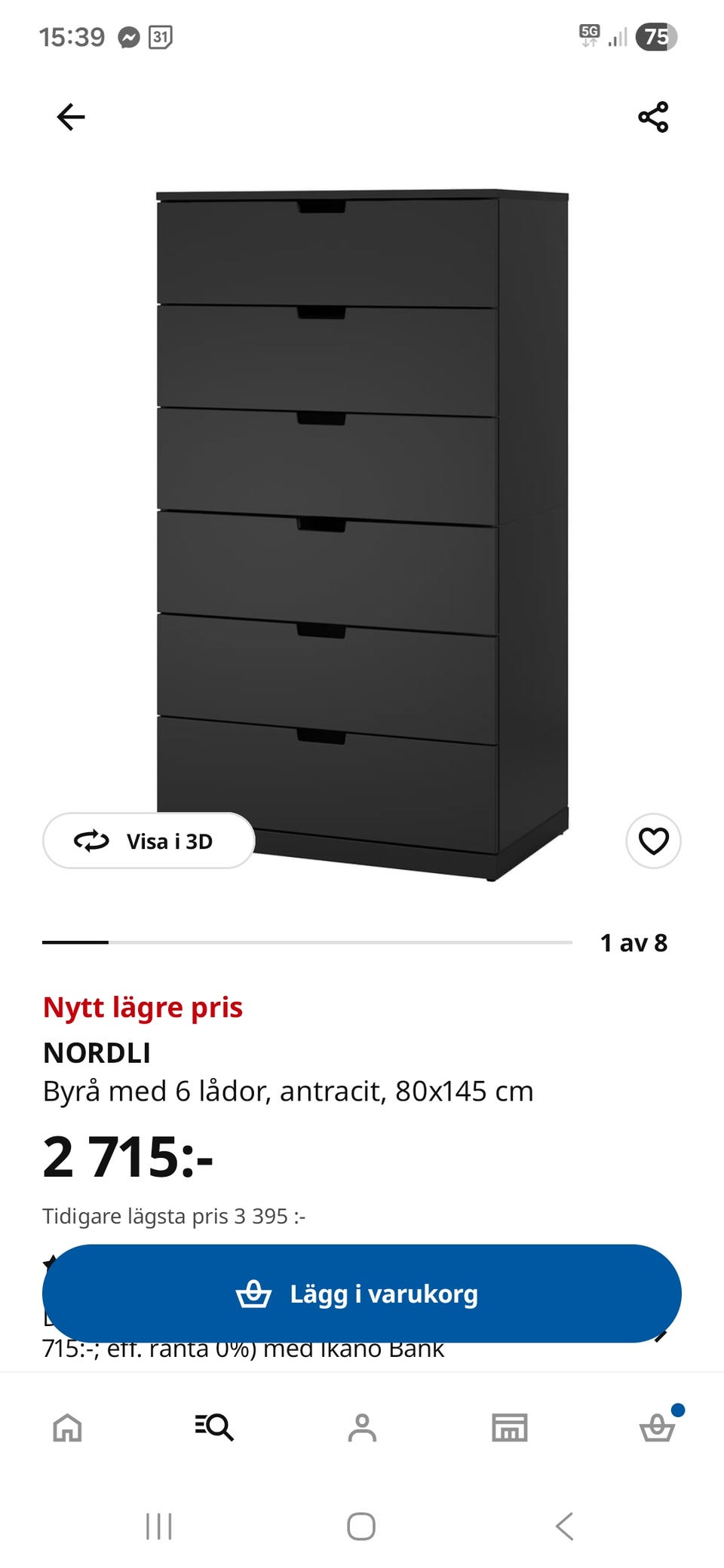Open the NORDLI dresser product image
The width and height of the screenshot is (724, 1568).
(x=362, y=528)
